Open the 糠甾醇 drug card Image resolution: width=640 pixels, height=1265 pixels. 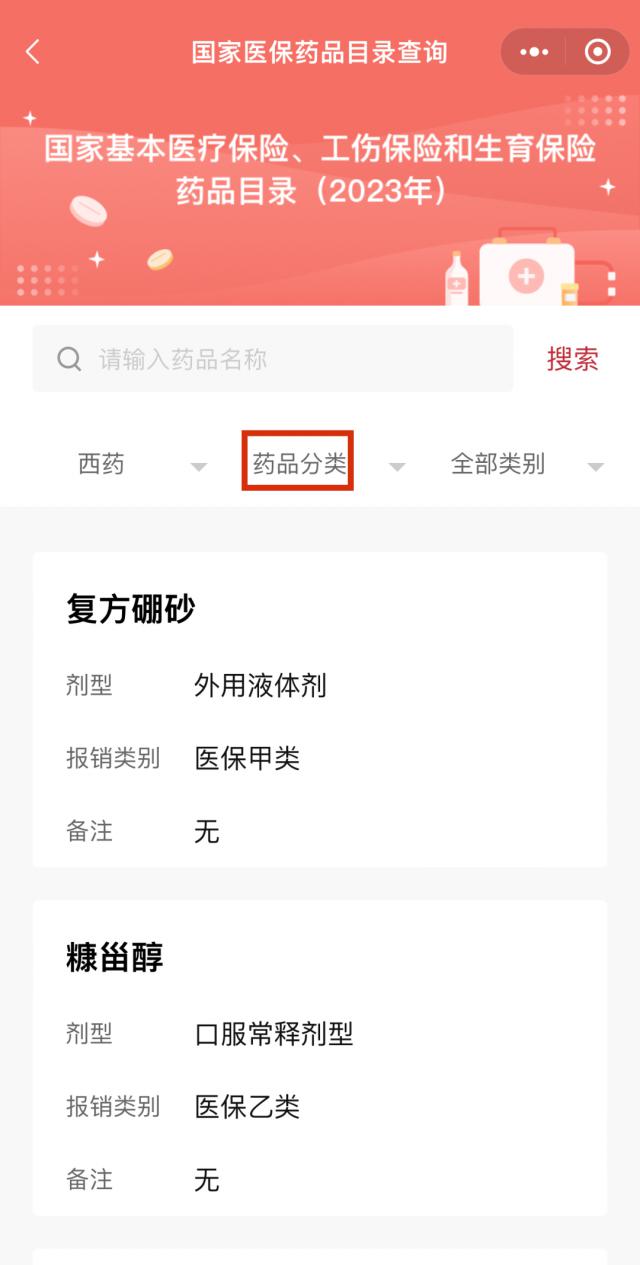point(319,1057)
